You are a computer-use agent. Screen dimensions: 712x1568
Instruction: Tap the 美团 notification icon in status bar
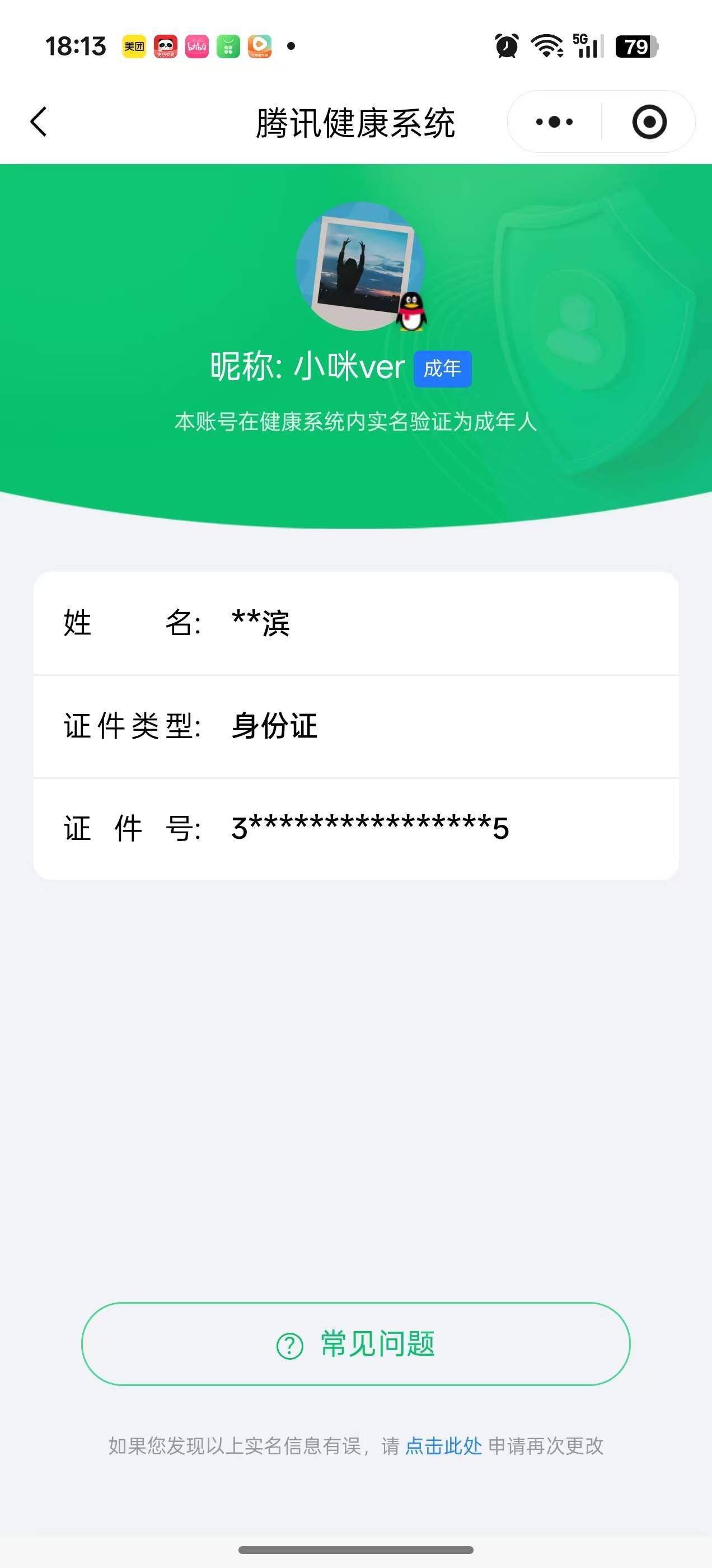pyautogui.click(x=133, y=45)
